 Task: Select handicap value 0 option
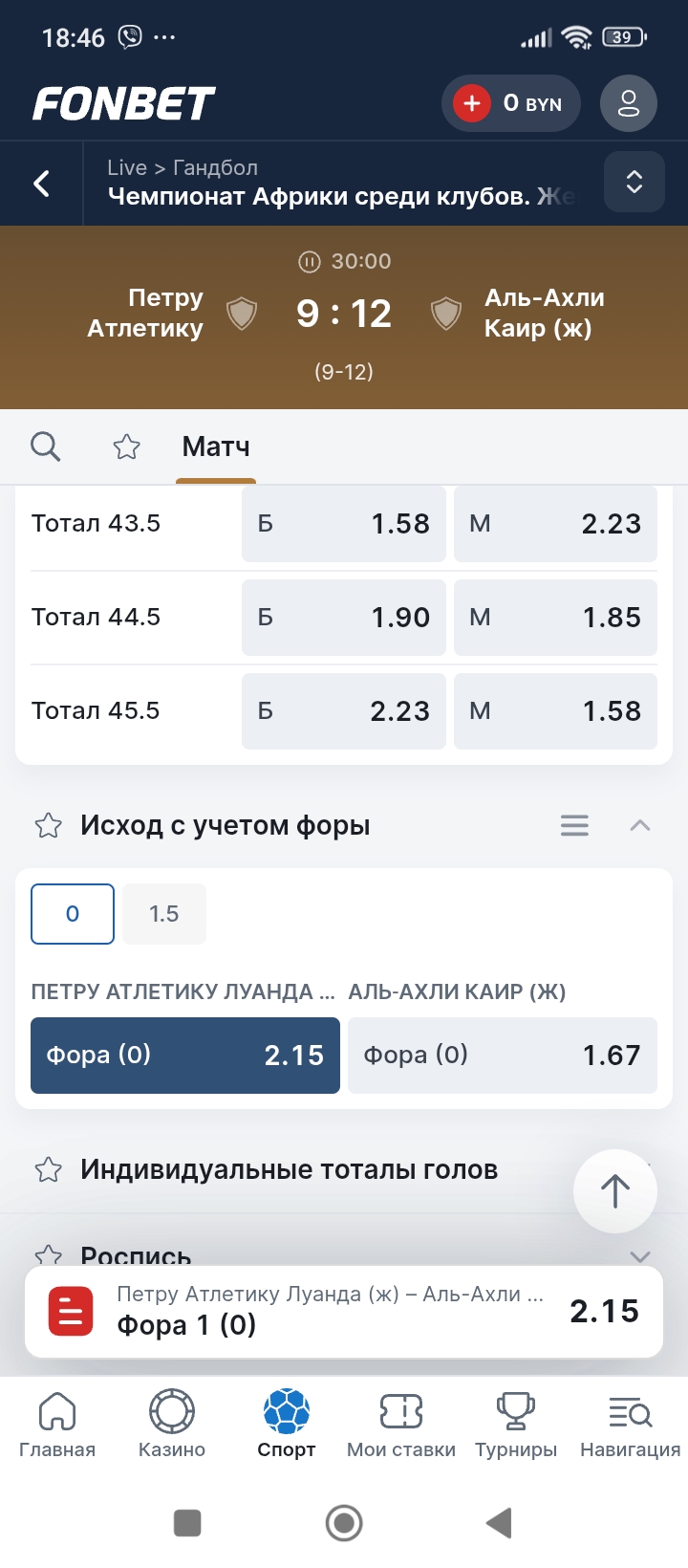[x=72, y=913]
